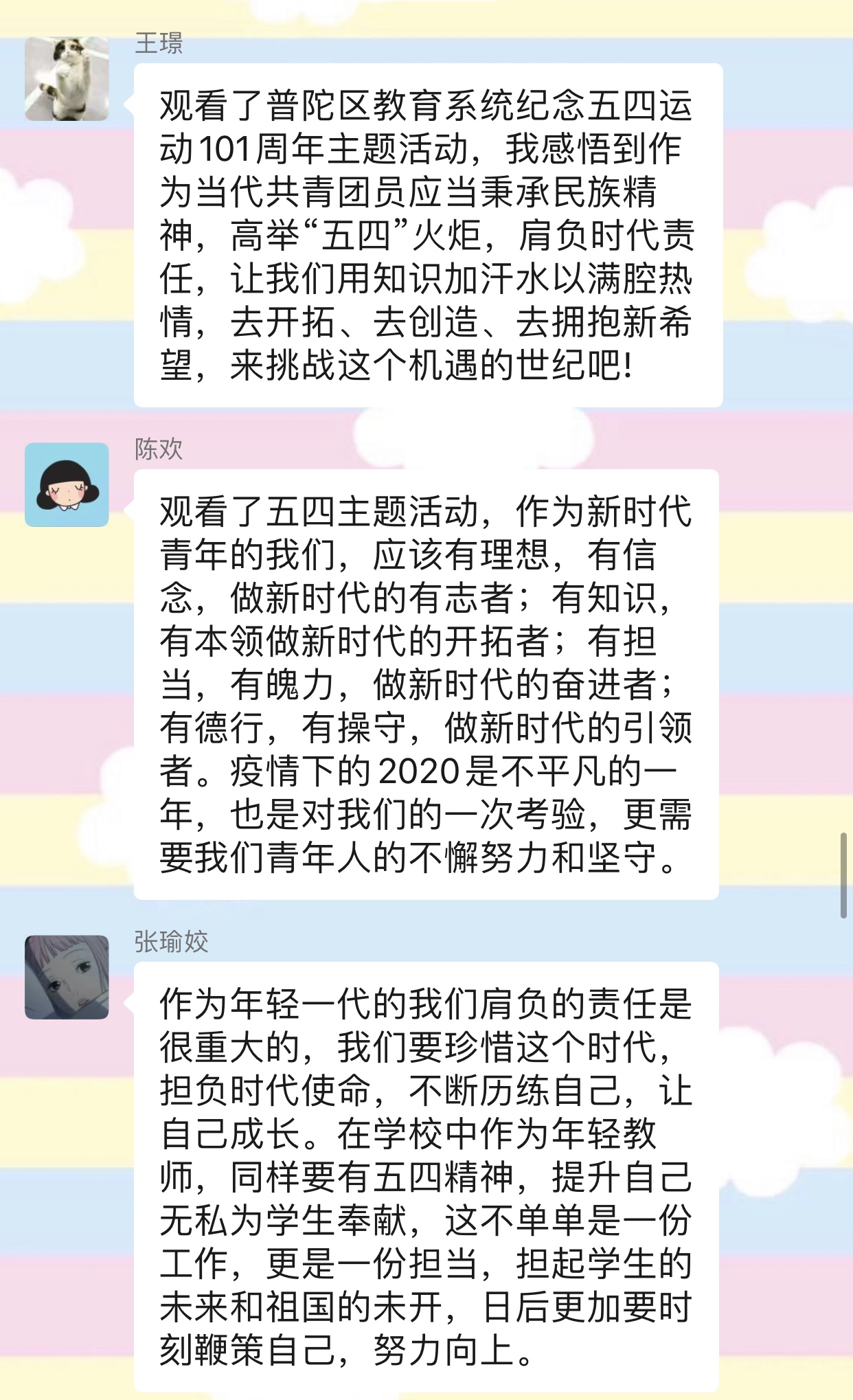Open 王璟's cat profile avatar

pos(67,79)
